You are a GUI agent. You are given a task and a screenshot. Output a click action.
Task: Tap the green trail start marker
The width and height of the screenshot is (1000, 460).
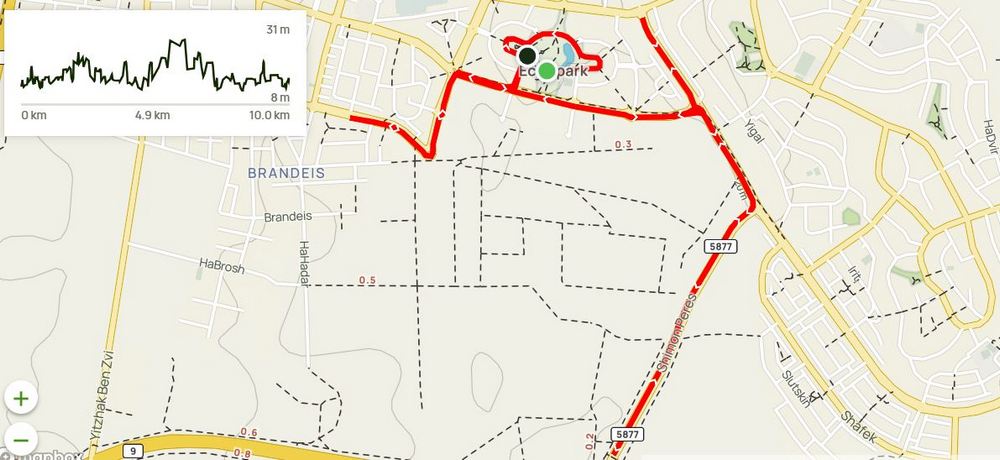click(x=547, y=70)
